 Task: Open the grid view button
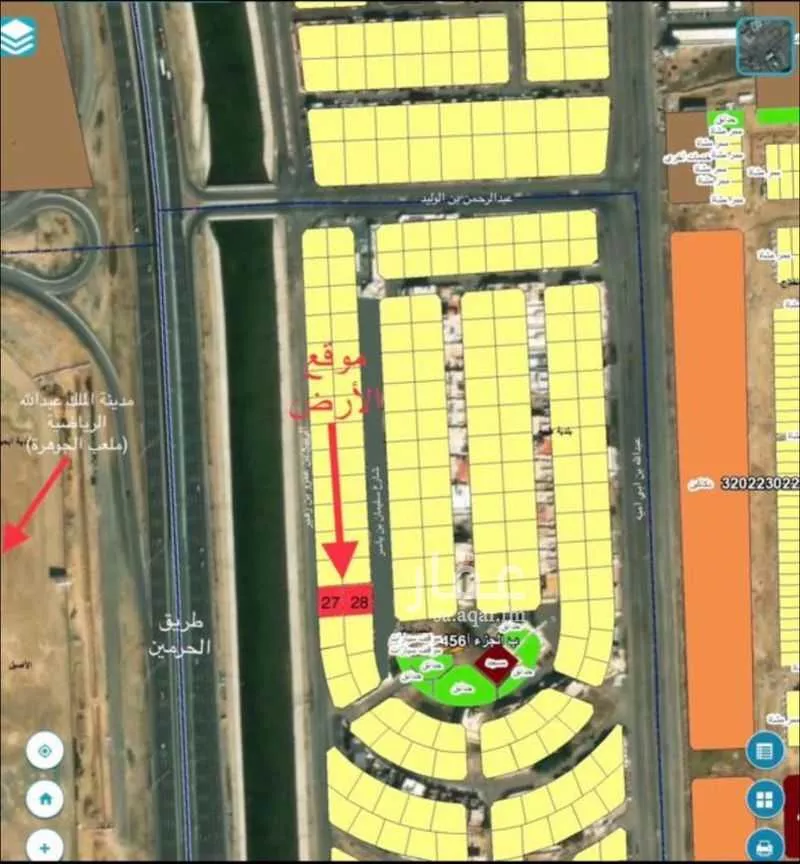pos(765,798)
